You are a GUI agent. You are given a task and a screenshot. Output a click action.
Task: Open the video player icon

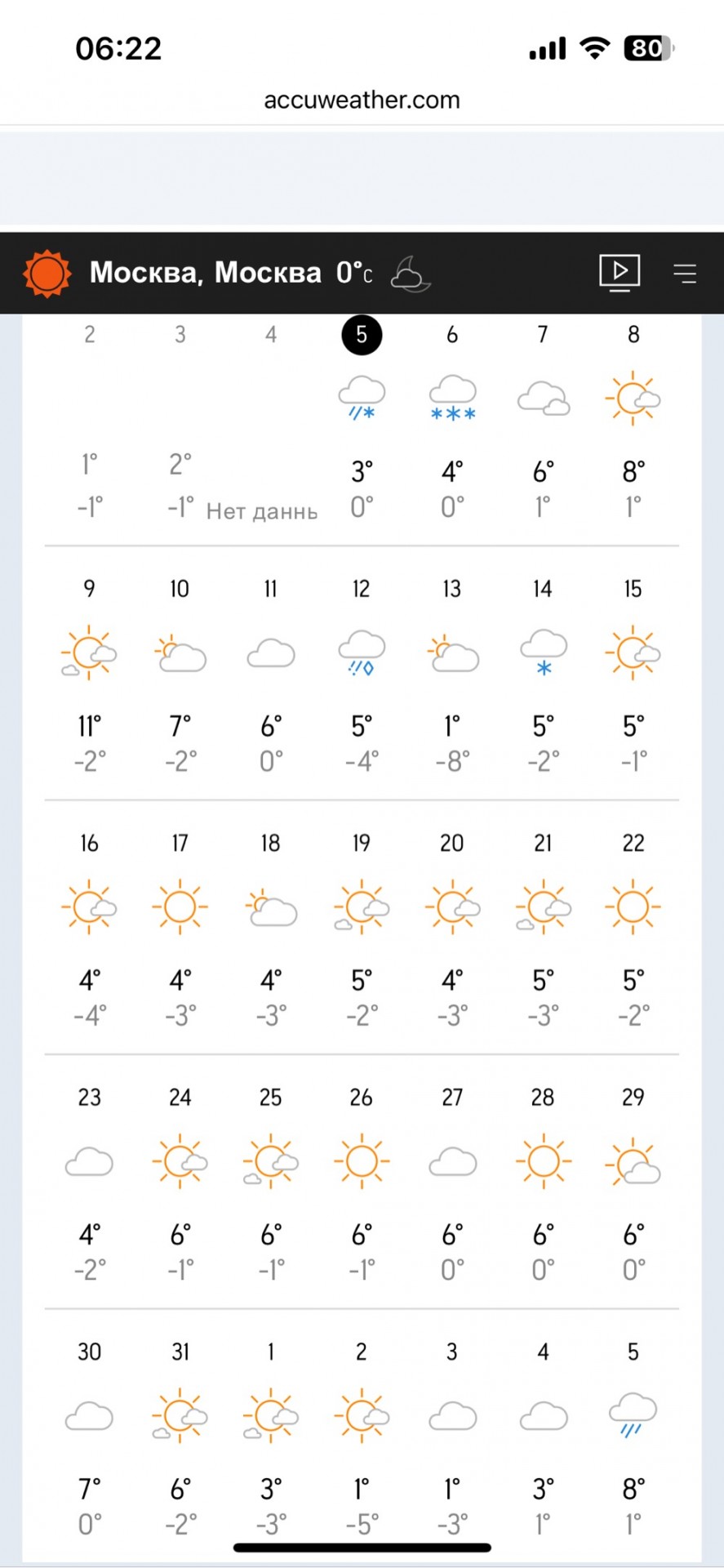620,272
